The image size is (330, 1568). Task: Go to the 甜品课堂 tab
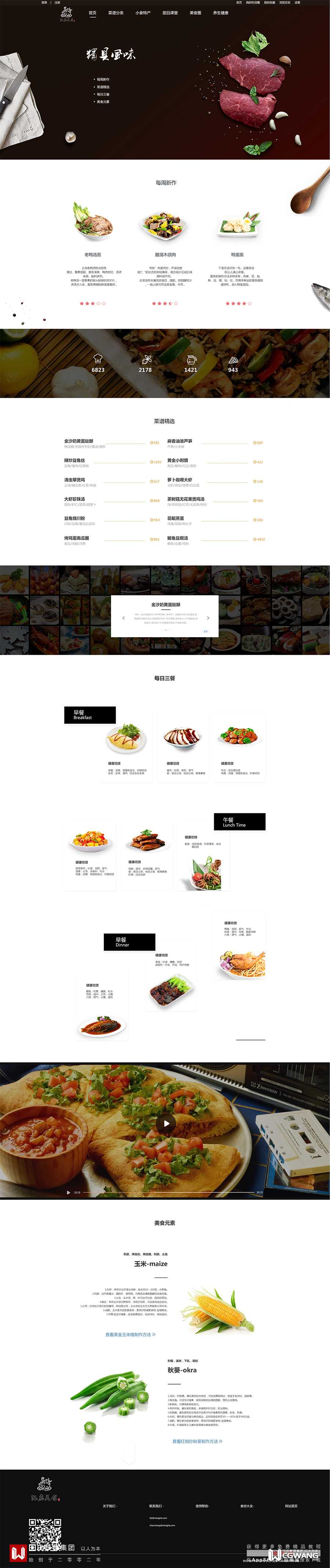pyautogui.click(x=170, y=13)
